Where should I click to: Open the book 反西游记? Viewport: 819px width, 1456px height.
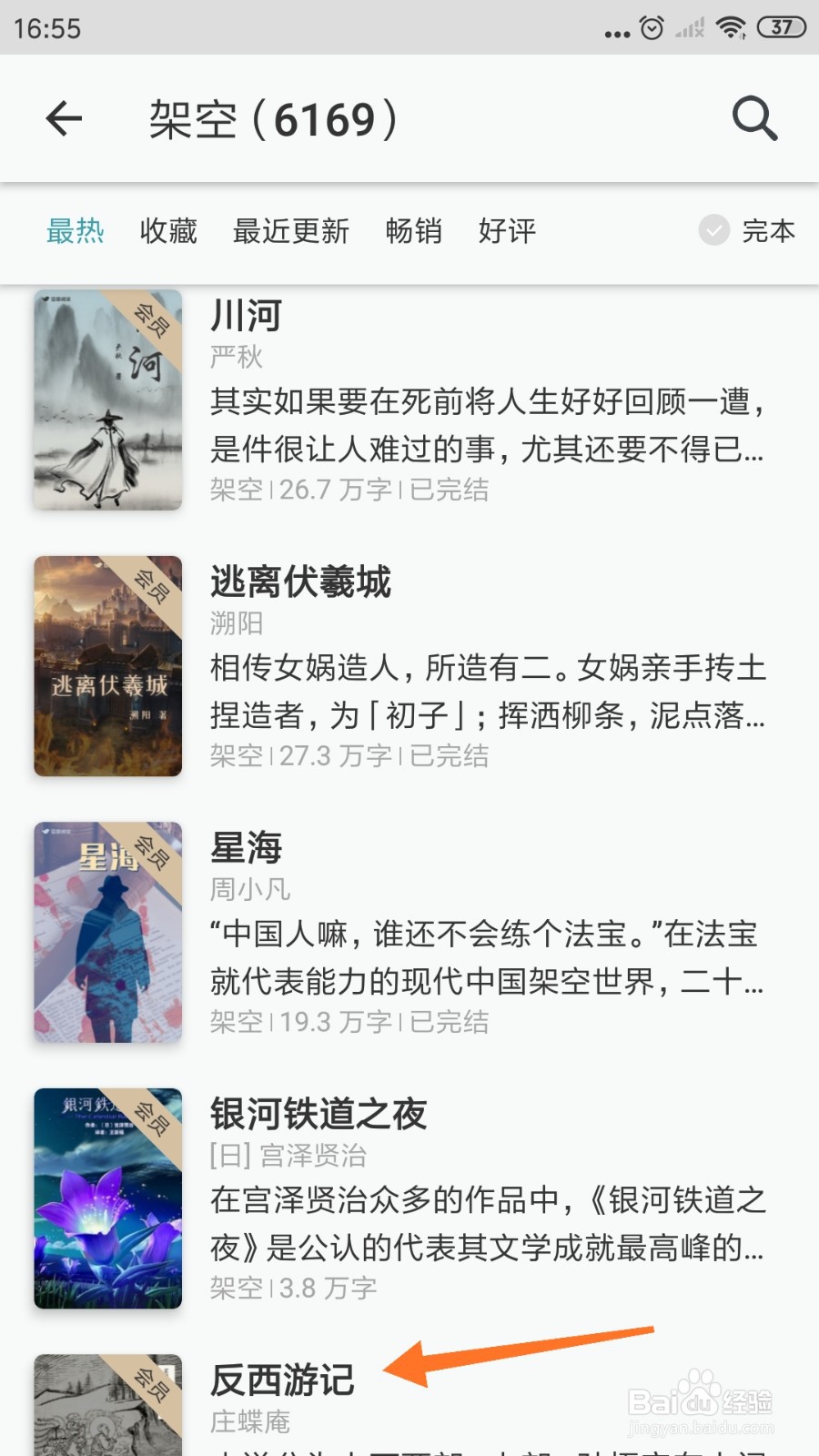[283, 1380]
